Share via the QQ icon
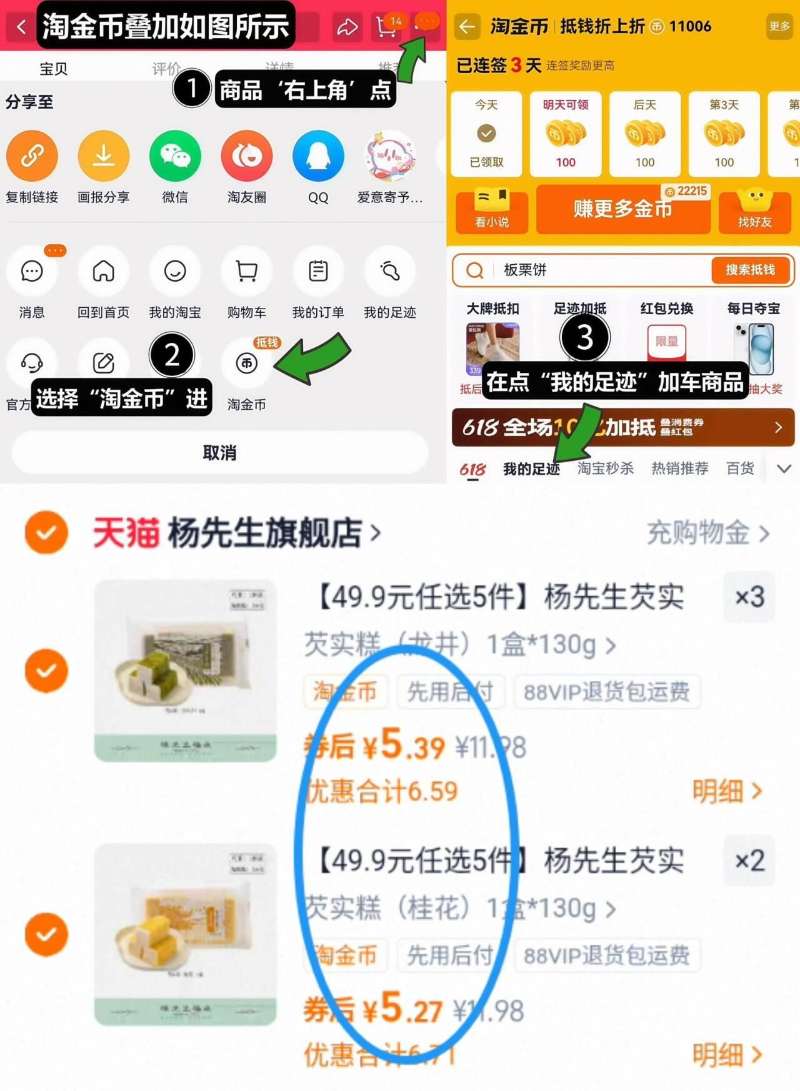This screenshot has height=1091, width=800. (317, 158)
